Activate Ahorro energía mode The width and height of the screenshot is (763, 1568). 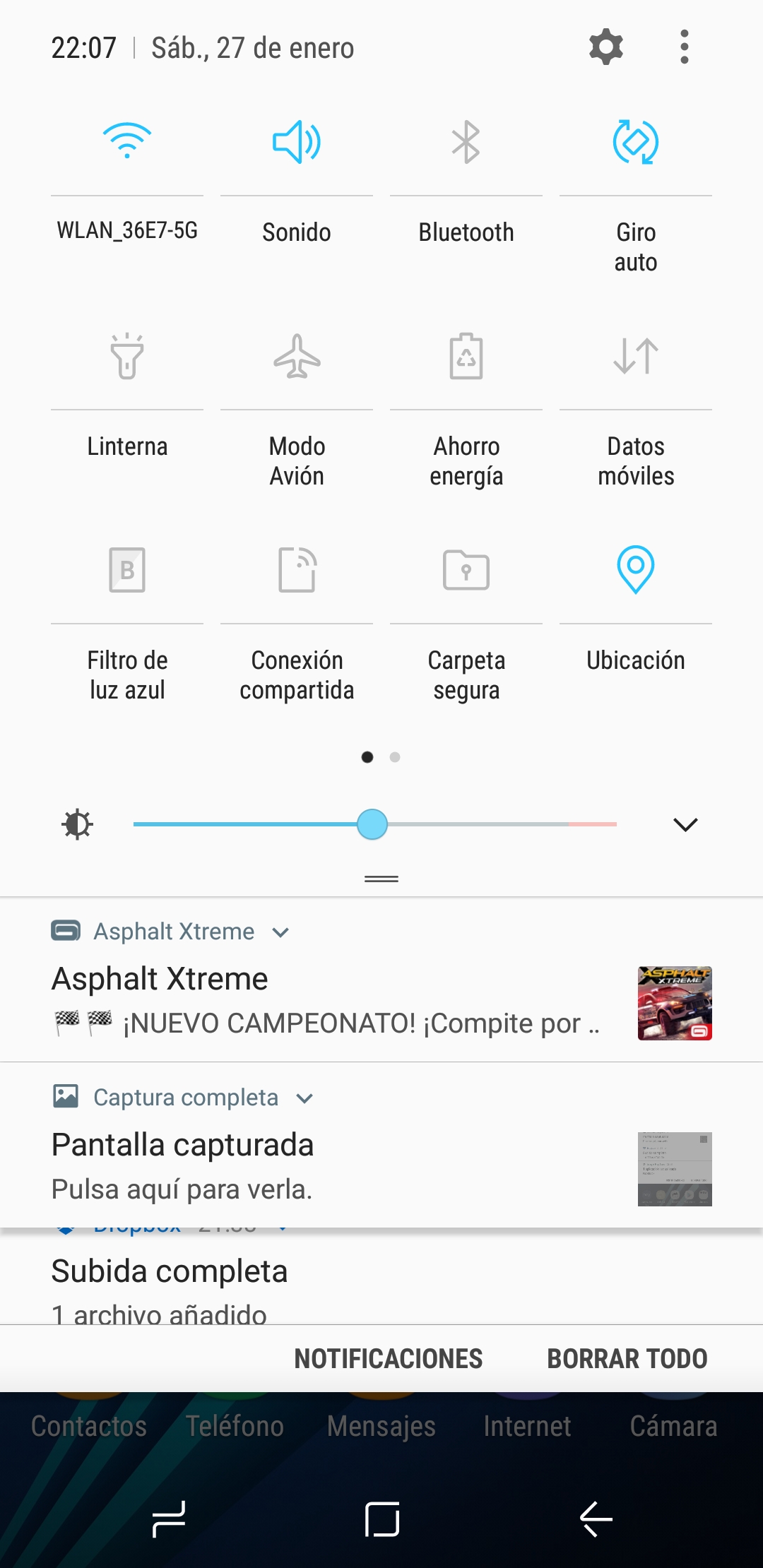(x=466, y=356)
